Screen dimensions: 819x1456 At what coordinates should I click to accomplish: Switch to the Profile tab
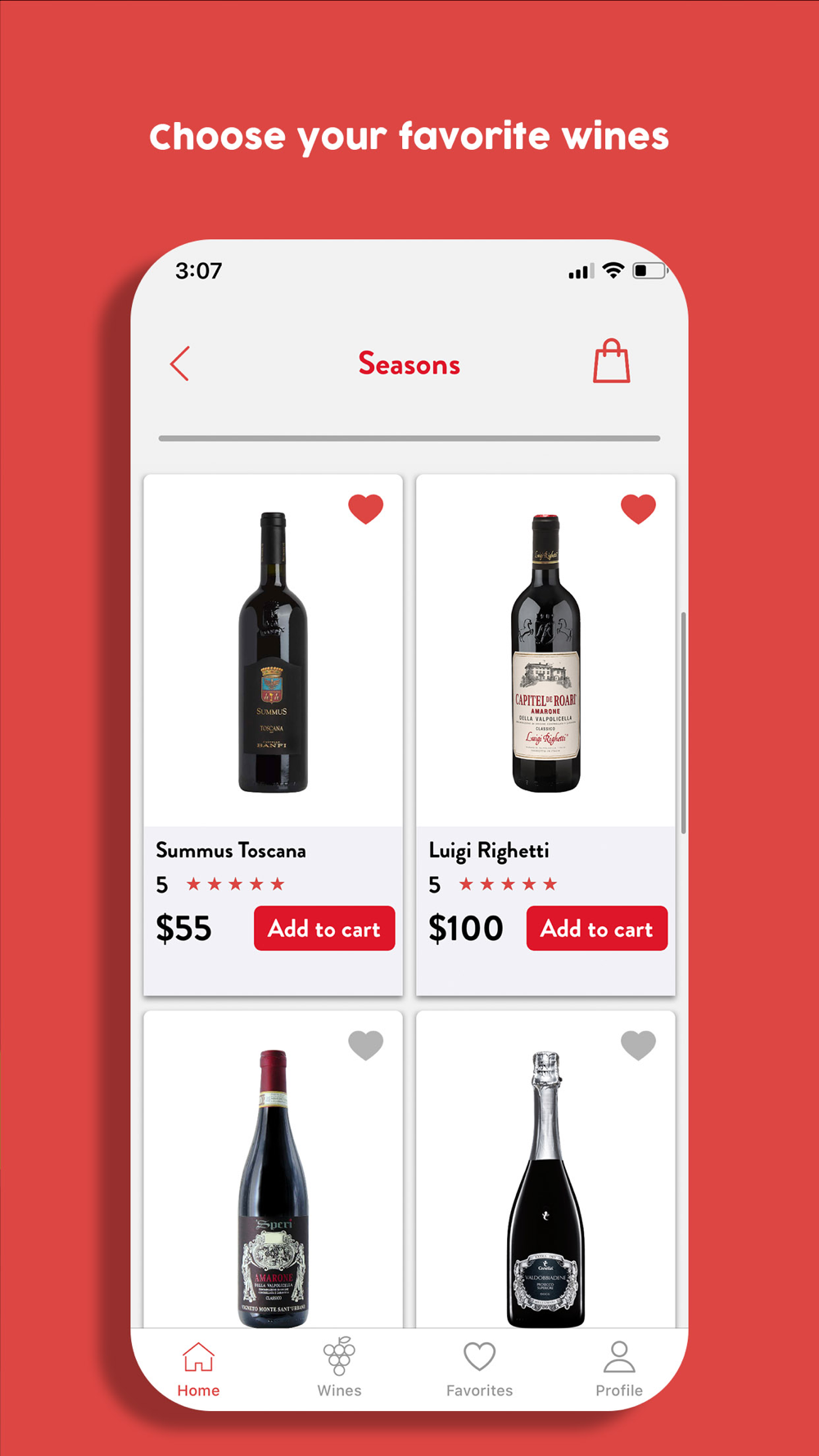619,1369
